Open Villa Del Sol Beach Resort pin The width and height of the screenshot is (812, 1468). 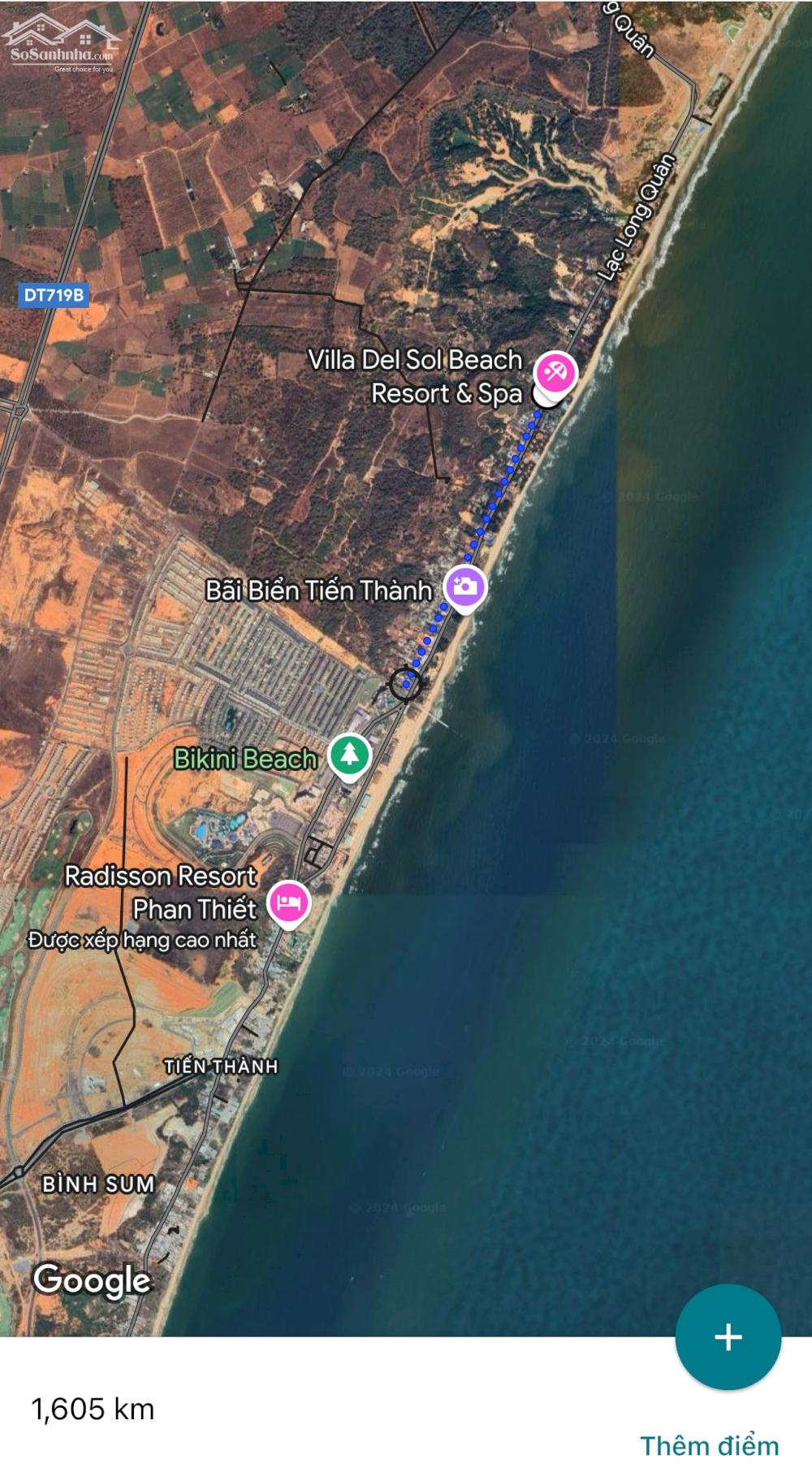(555, 373)
